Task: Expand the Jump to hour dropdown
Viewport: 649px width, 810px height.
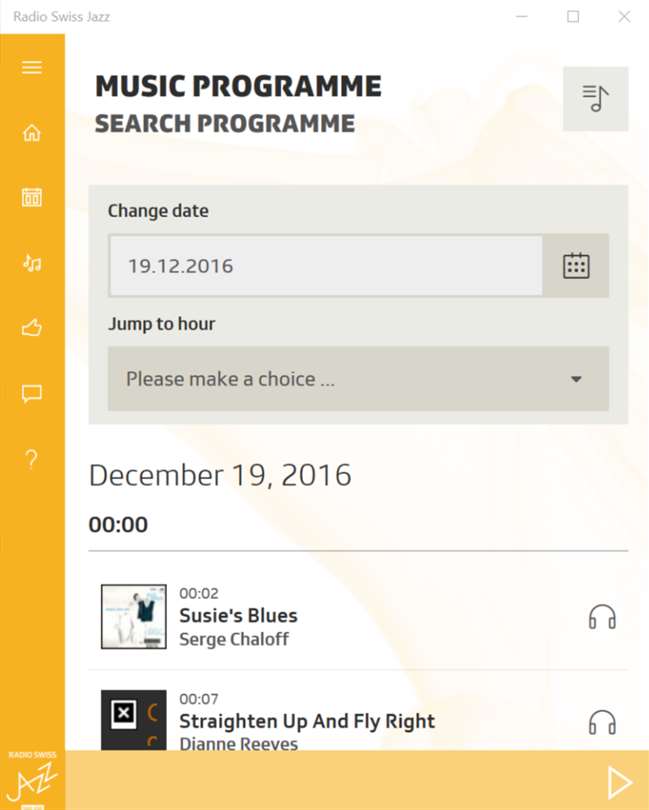Action: (x=358, y=379)
